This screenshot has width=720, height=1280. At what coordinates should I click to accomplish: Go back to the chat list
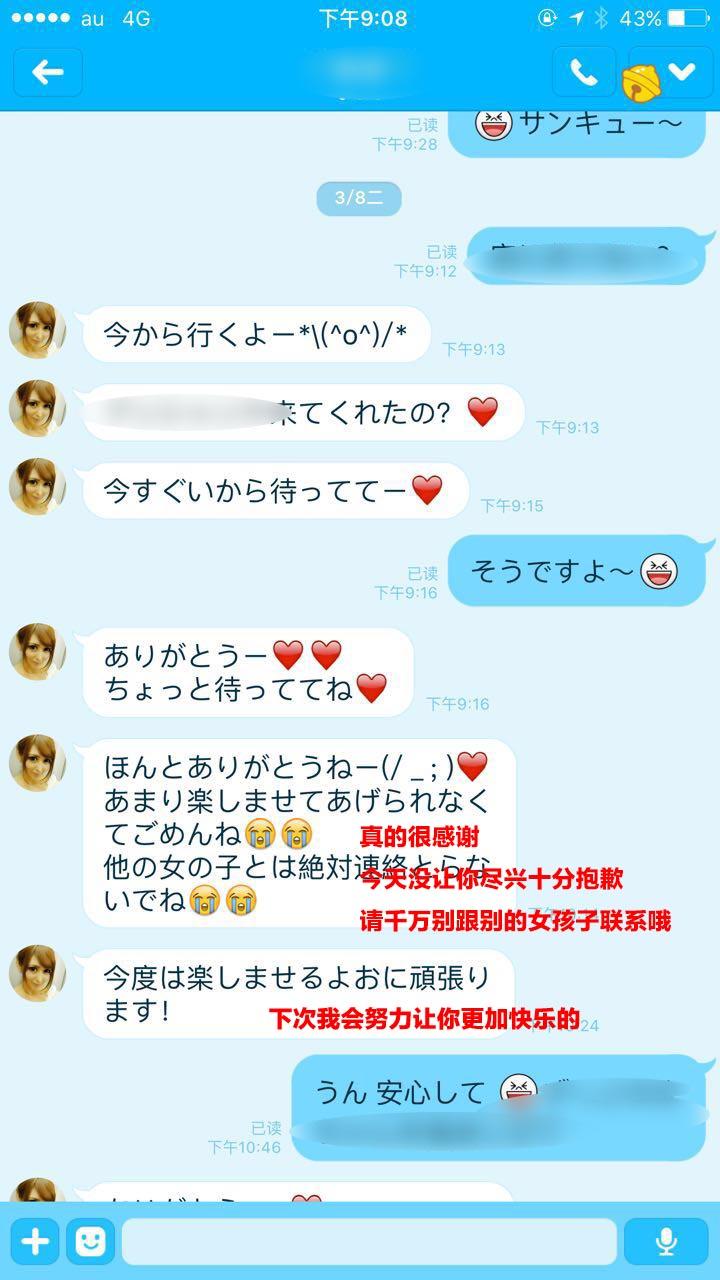click(x=47, y=72)
